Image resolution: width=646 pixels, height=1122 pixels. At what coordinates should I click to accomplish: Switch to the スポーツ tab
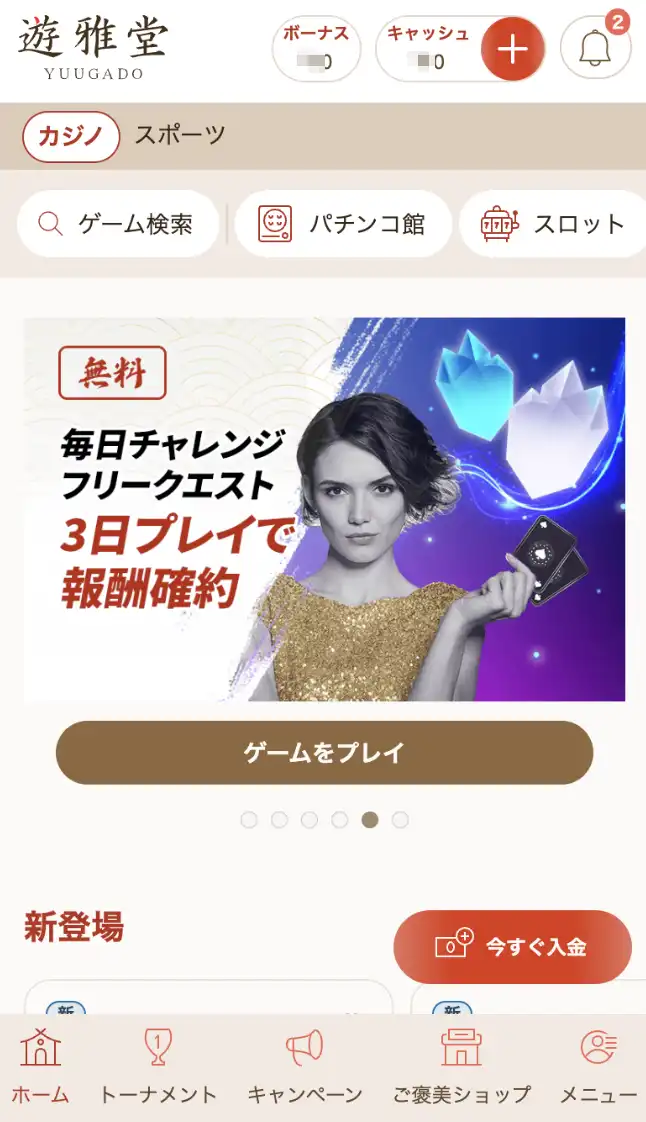tap(180, 136)
